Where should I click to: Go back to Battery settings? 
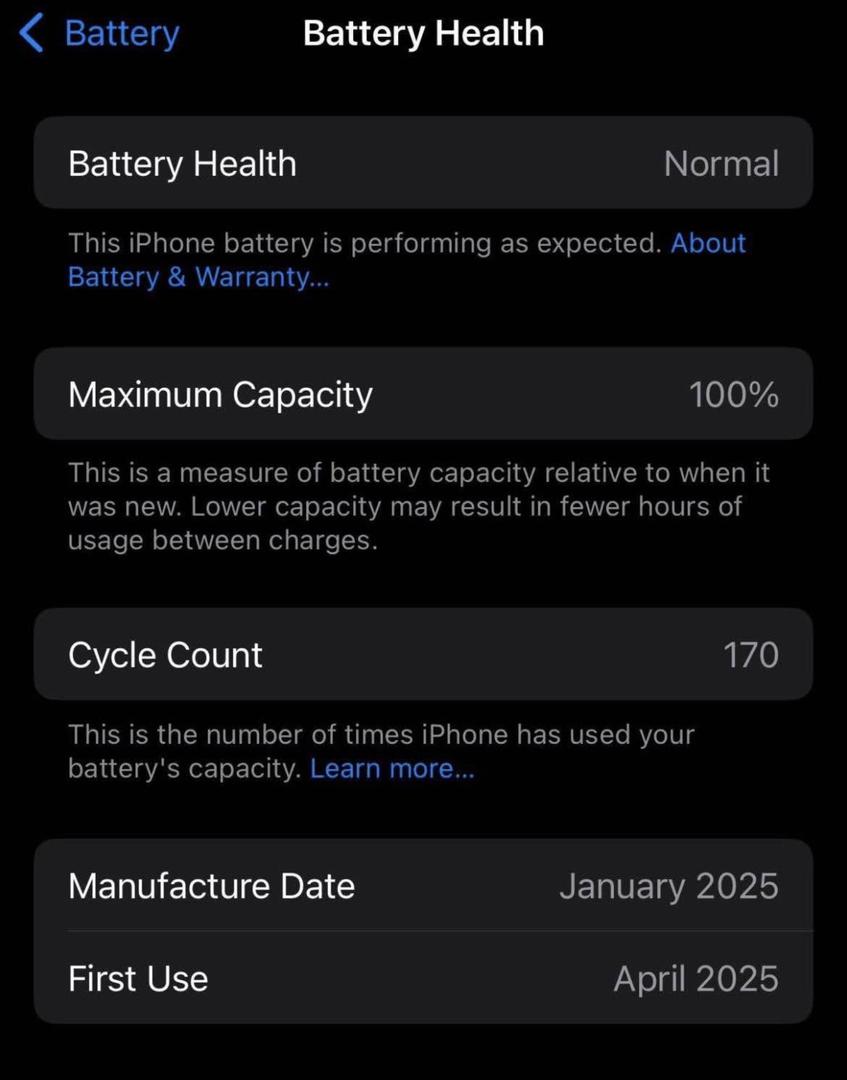100,34
